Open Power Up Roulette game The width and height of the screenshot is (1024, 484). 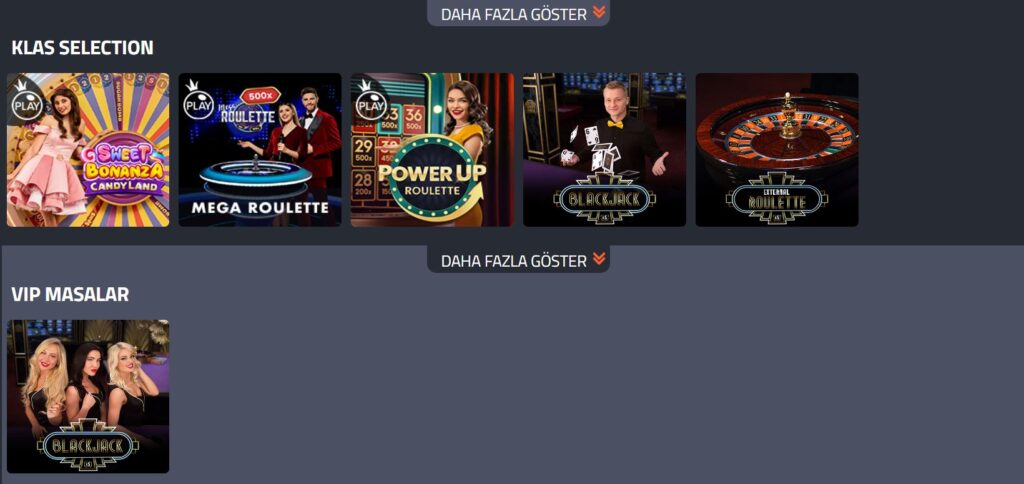coord(432,150)
